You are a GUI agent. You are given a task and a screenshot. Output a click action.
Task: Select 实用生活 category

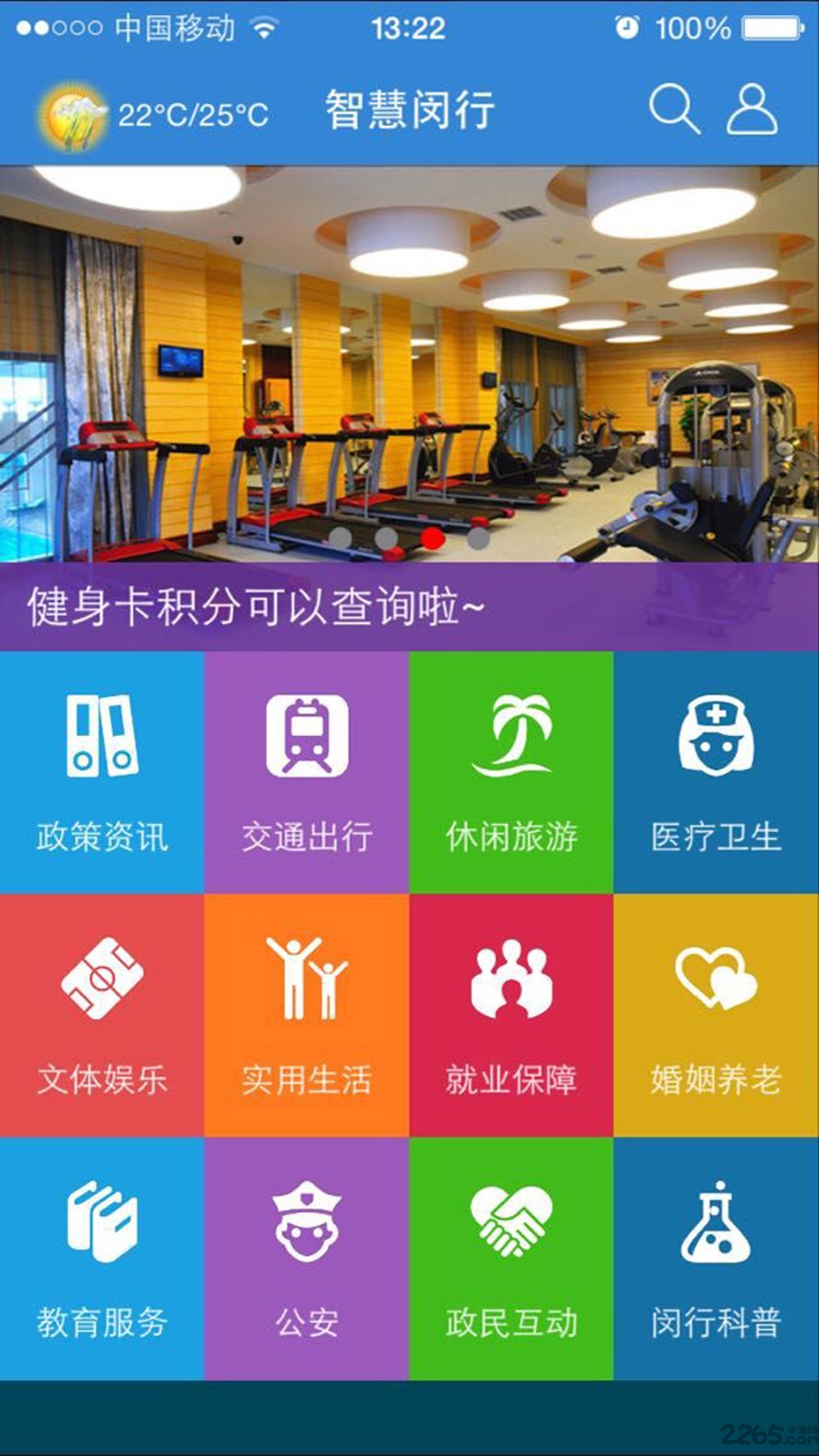(307, 1016)
